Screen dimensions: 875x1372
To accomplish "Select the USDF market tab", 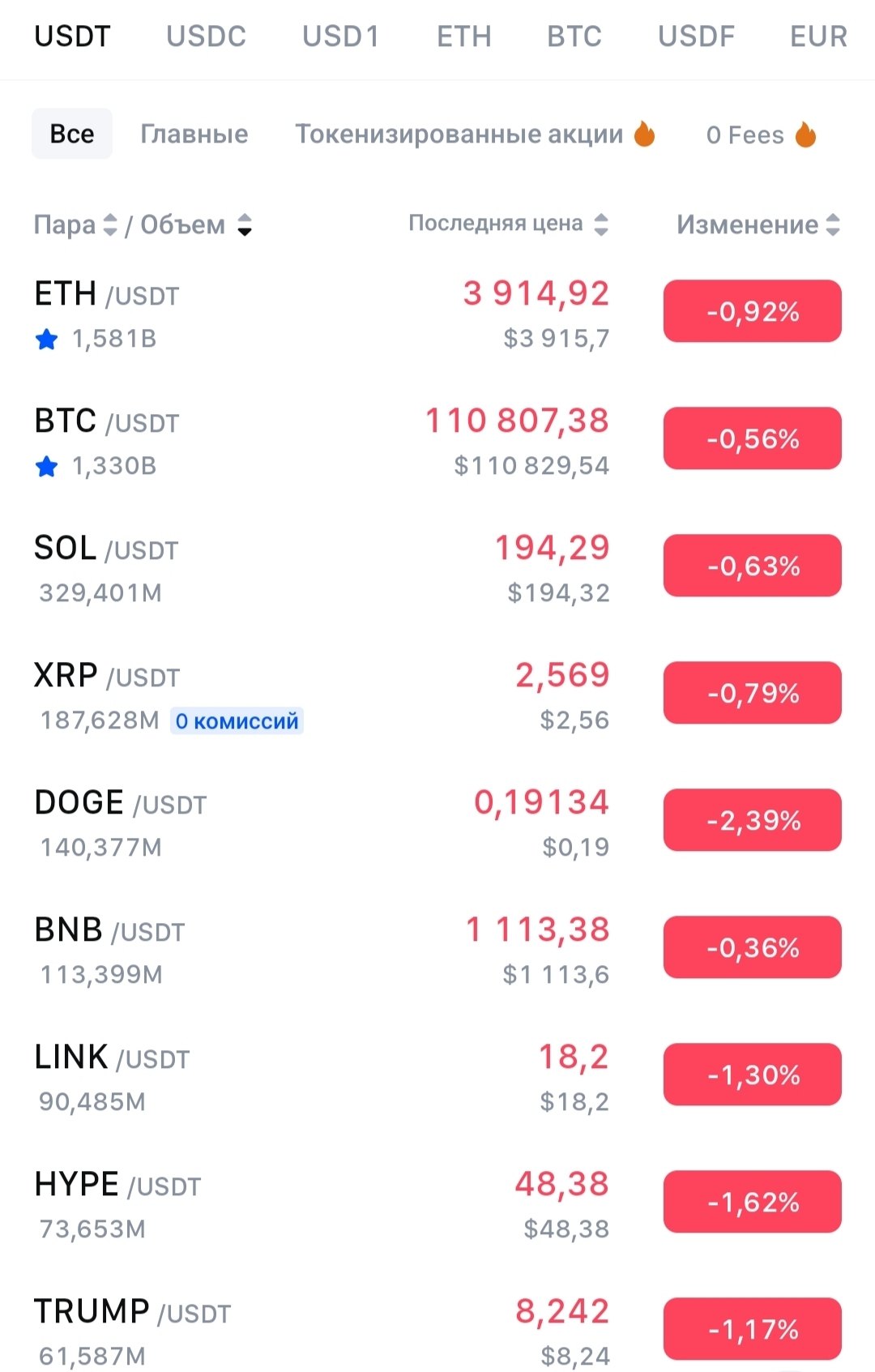I will [x=696, y=36].
